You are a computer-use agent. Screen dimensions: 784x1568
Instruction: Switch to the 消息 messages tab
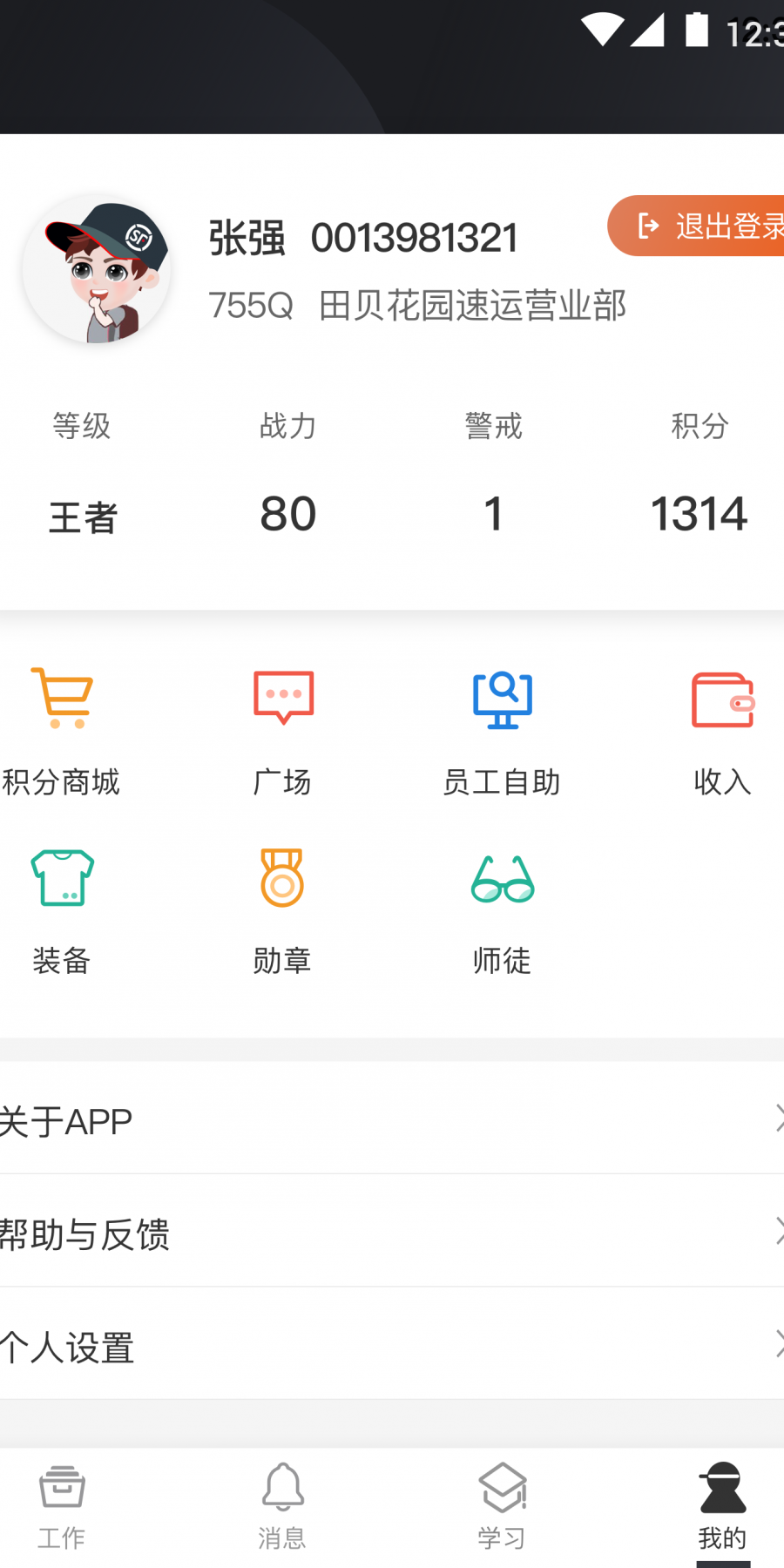(x=282, y=1506)
